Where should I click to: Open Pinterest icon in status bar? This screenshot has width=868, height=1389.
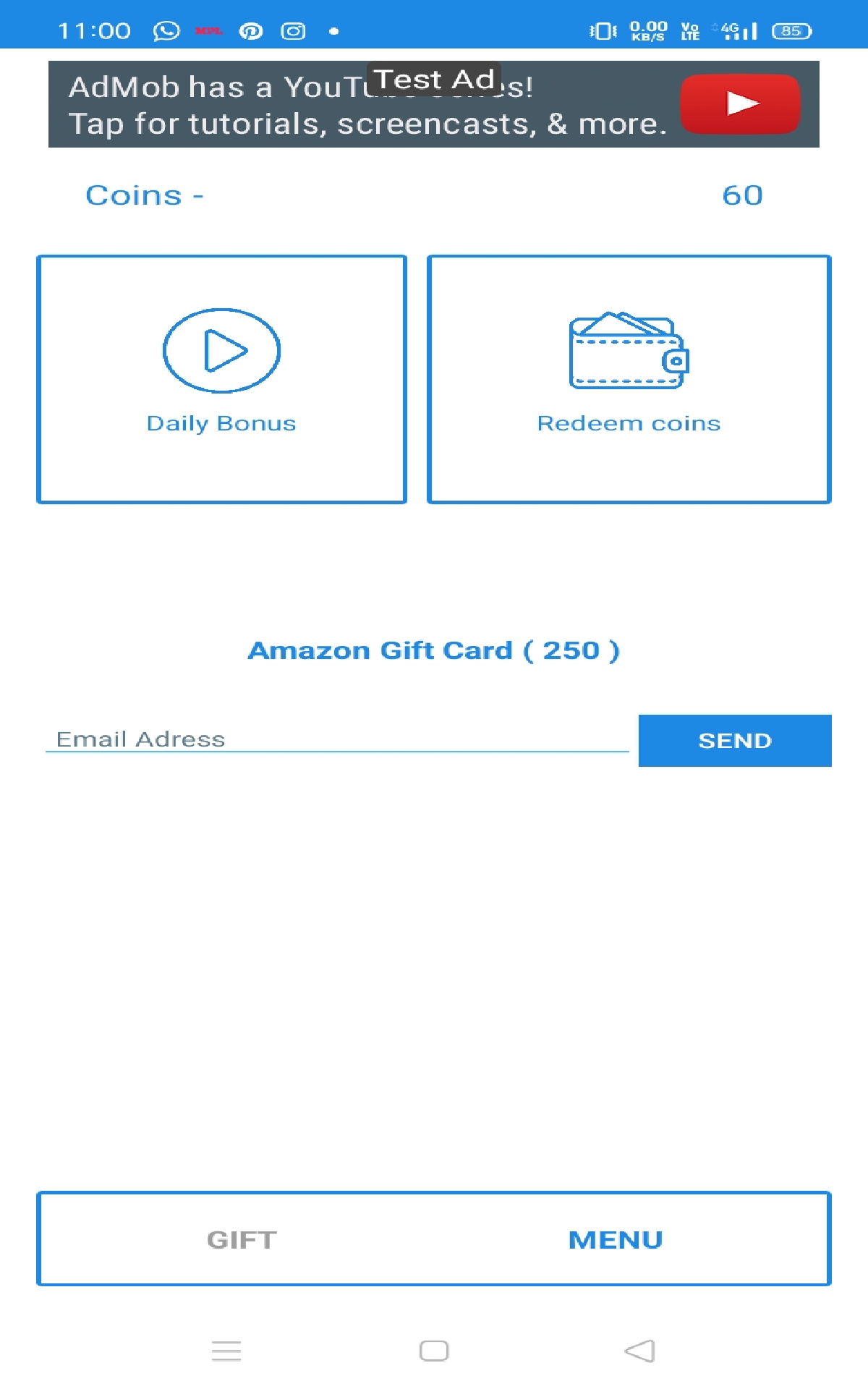tap(251, 30)
